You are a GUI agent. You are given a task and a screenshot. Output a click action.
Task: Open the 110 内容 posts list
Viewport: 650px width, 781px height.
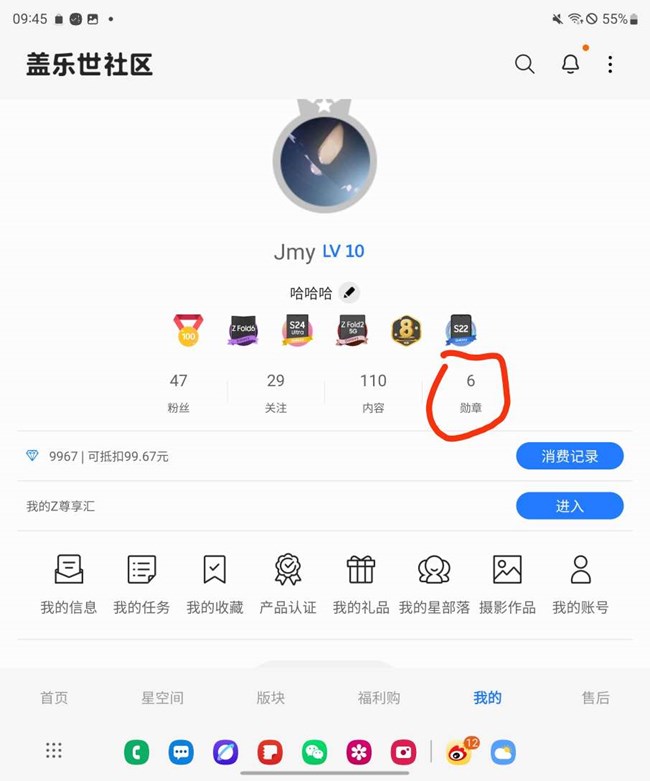[x=373, y=392]
